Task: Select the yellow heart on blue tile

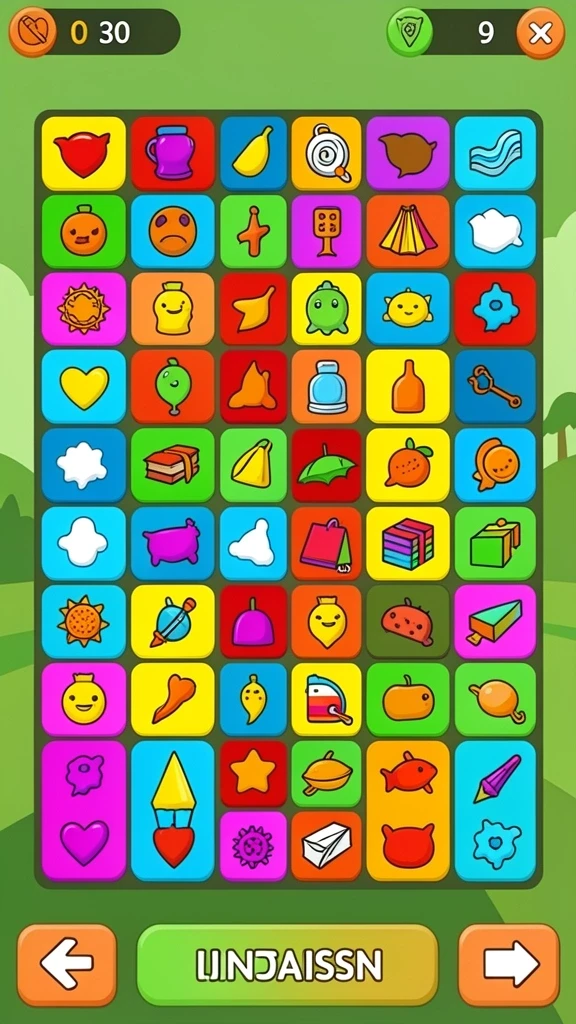Action: (x=84, y=387)
